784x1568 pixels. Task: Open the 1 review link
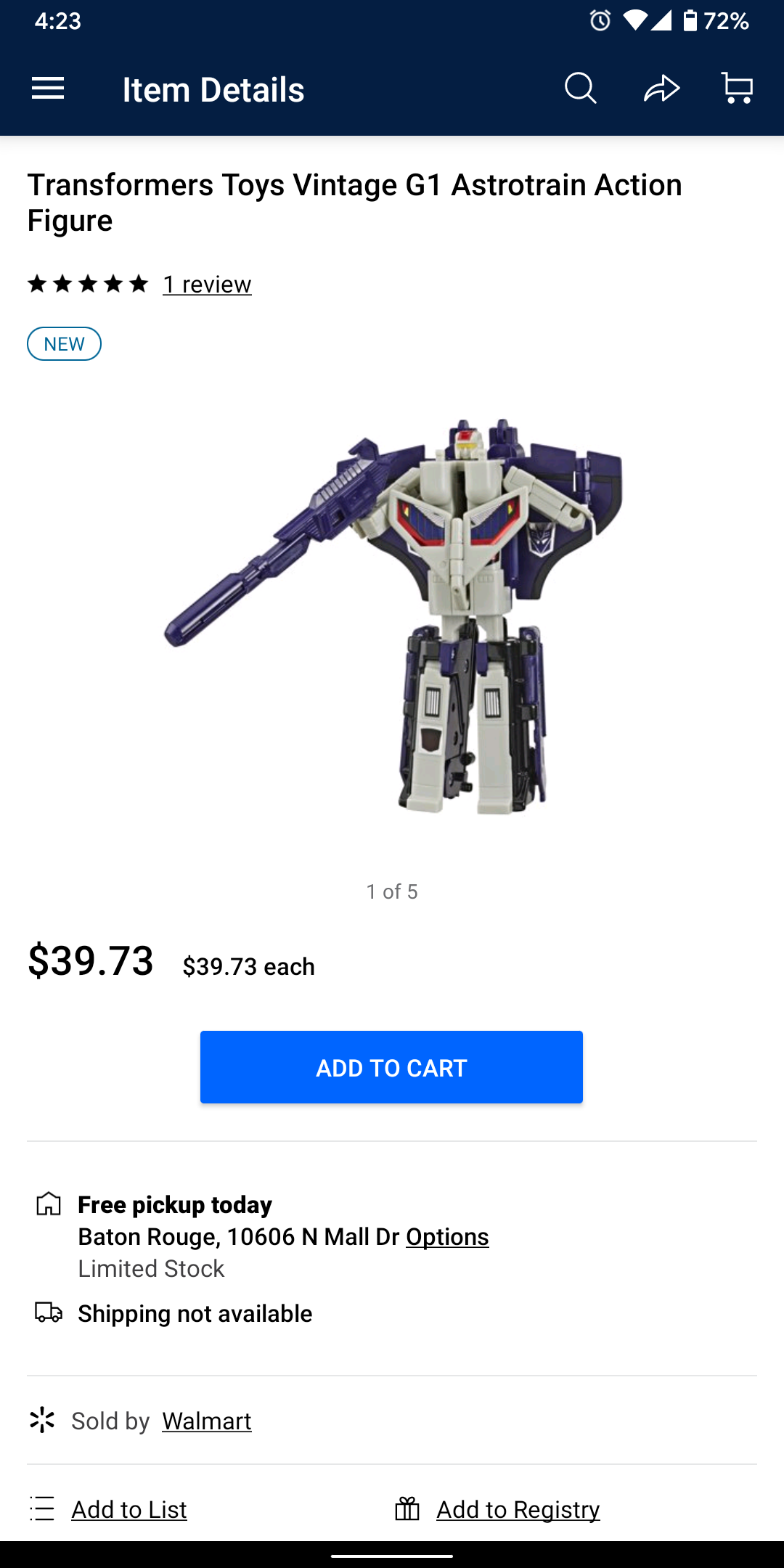tap(207, 284)
